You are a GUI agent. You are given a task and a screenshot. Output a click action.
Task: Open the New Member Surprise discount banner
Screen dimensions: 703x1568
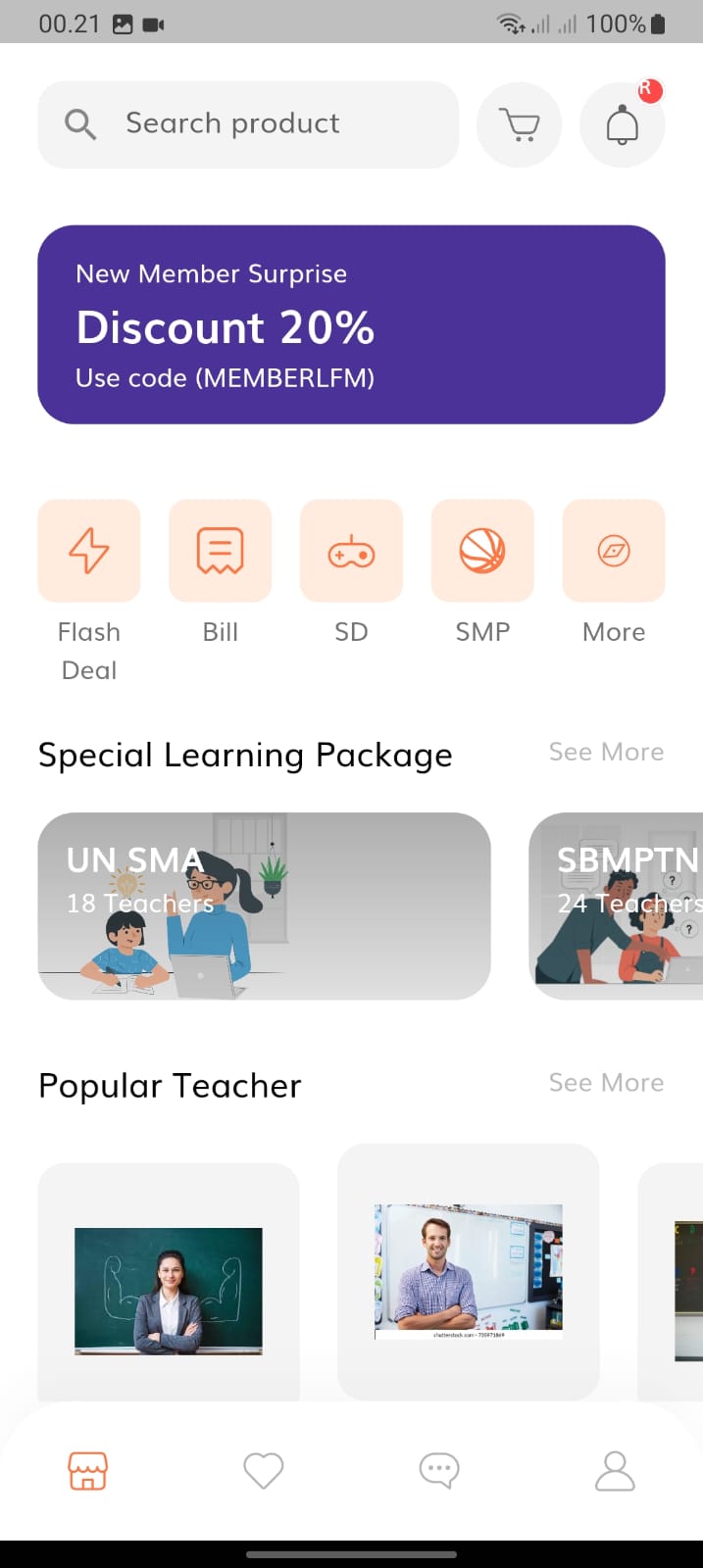pyautogui.click(x=351, y=324)
